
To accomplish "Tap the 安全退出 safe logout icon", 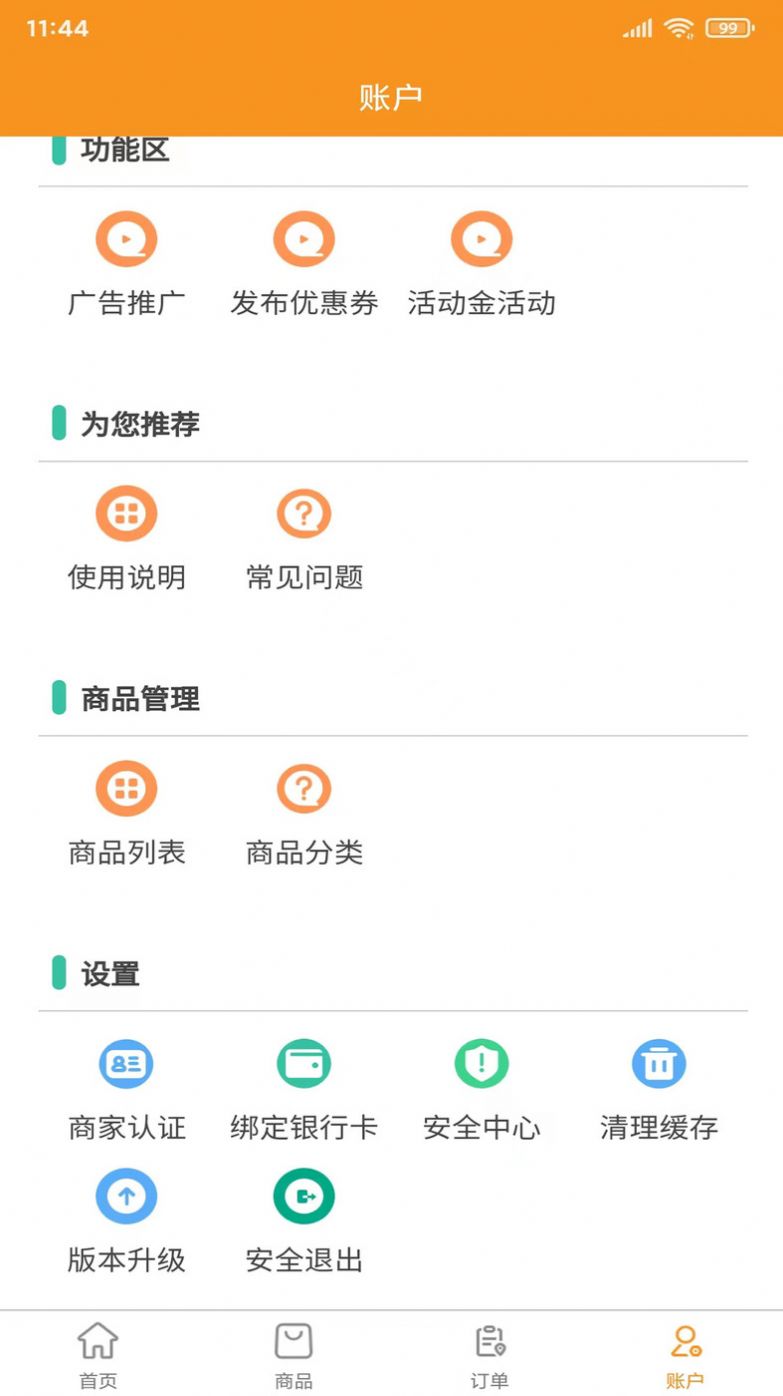I will coord(304,1196).
